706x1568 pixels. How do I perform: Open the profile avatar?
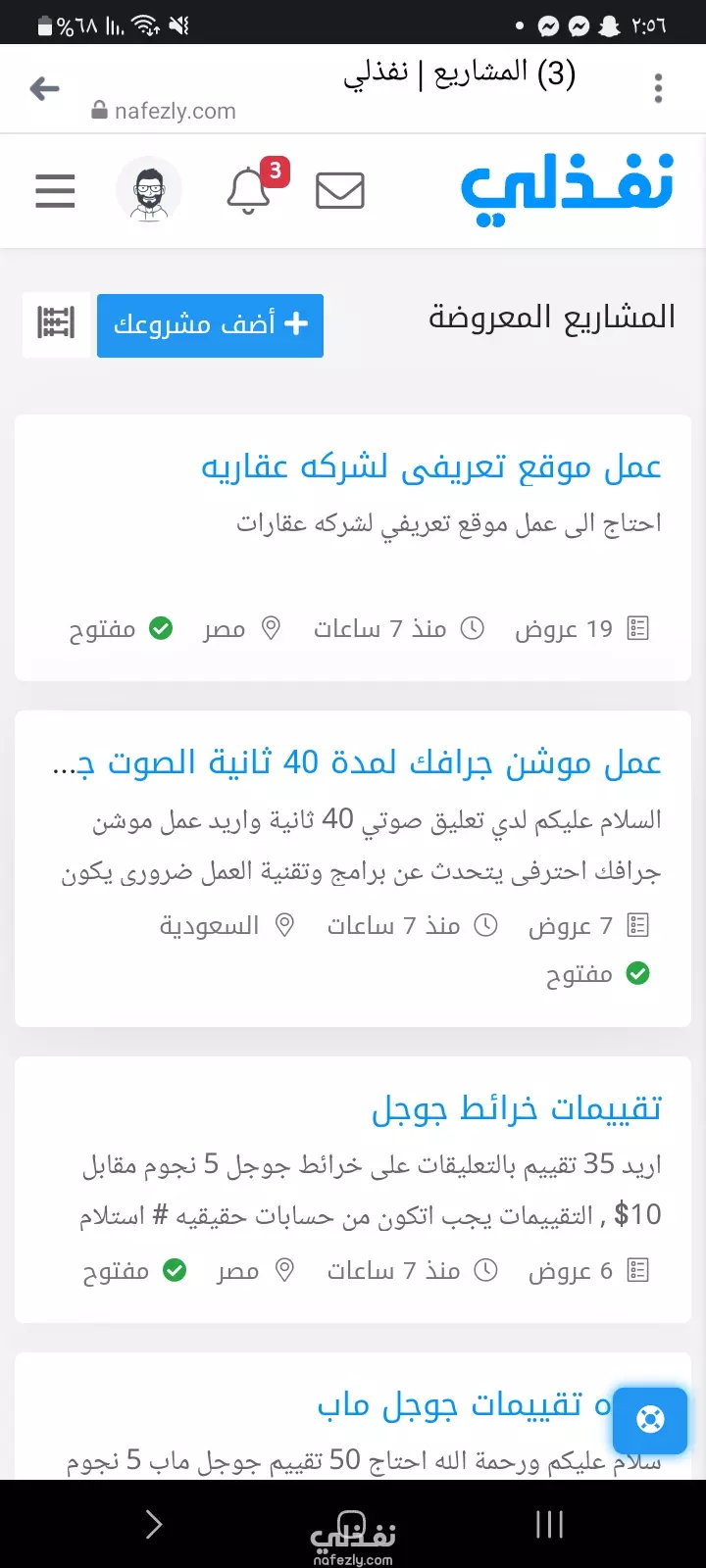click(149, 190)
